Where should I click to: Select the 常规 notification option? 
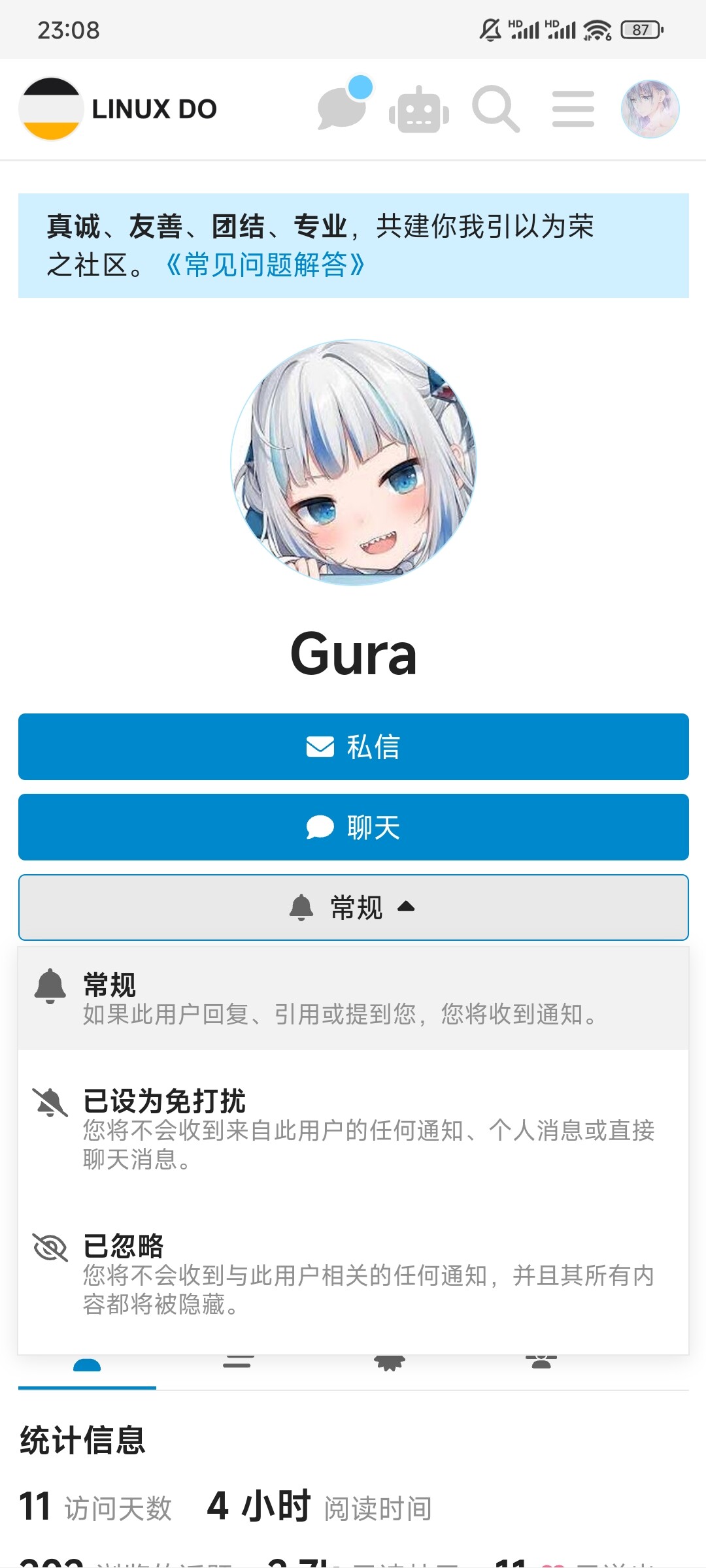(354, 999)
